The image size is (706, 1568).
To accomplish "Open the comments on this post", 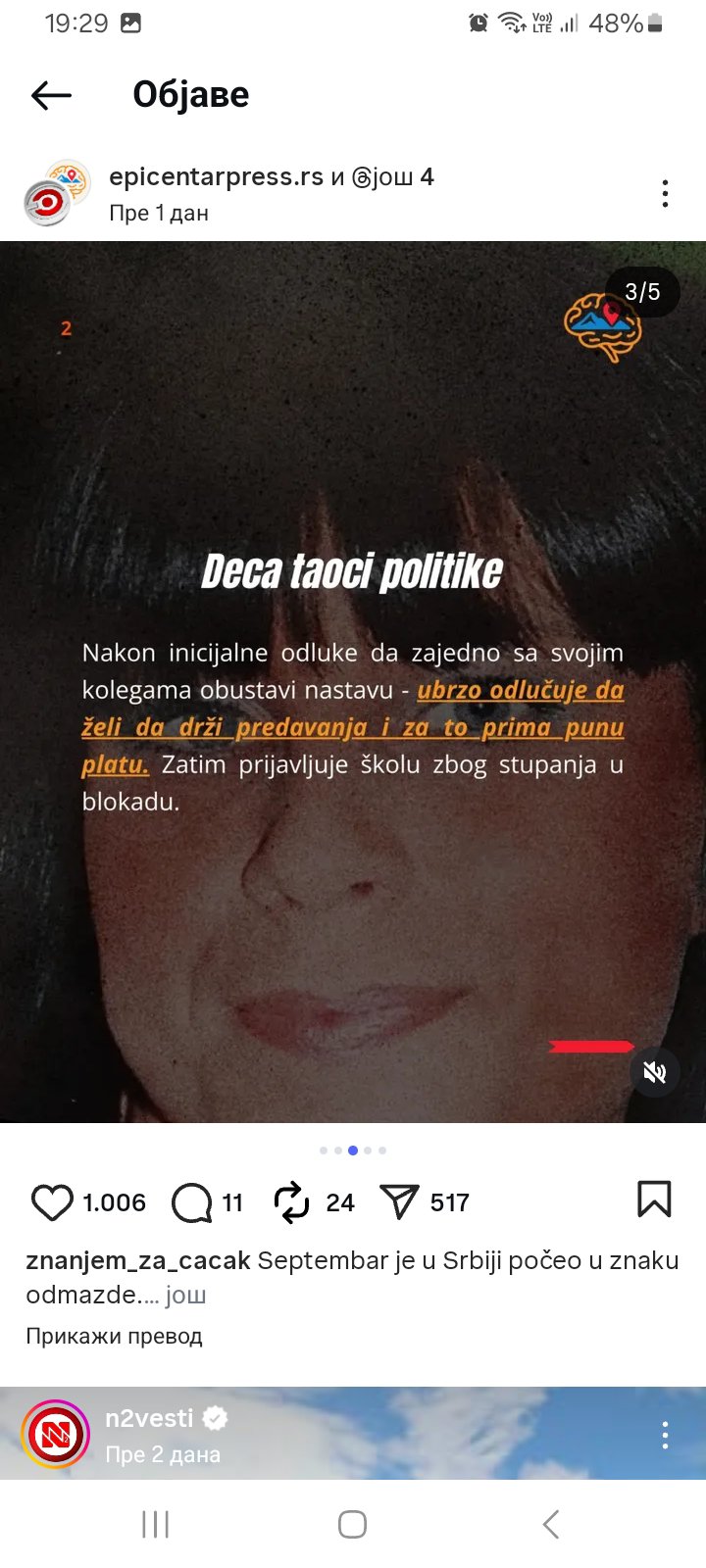I will click(x=191, y=1202).
